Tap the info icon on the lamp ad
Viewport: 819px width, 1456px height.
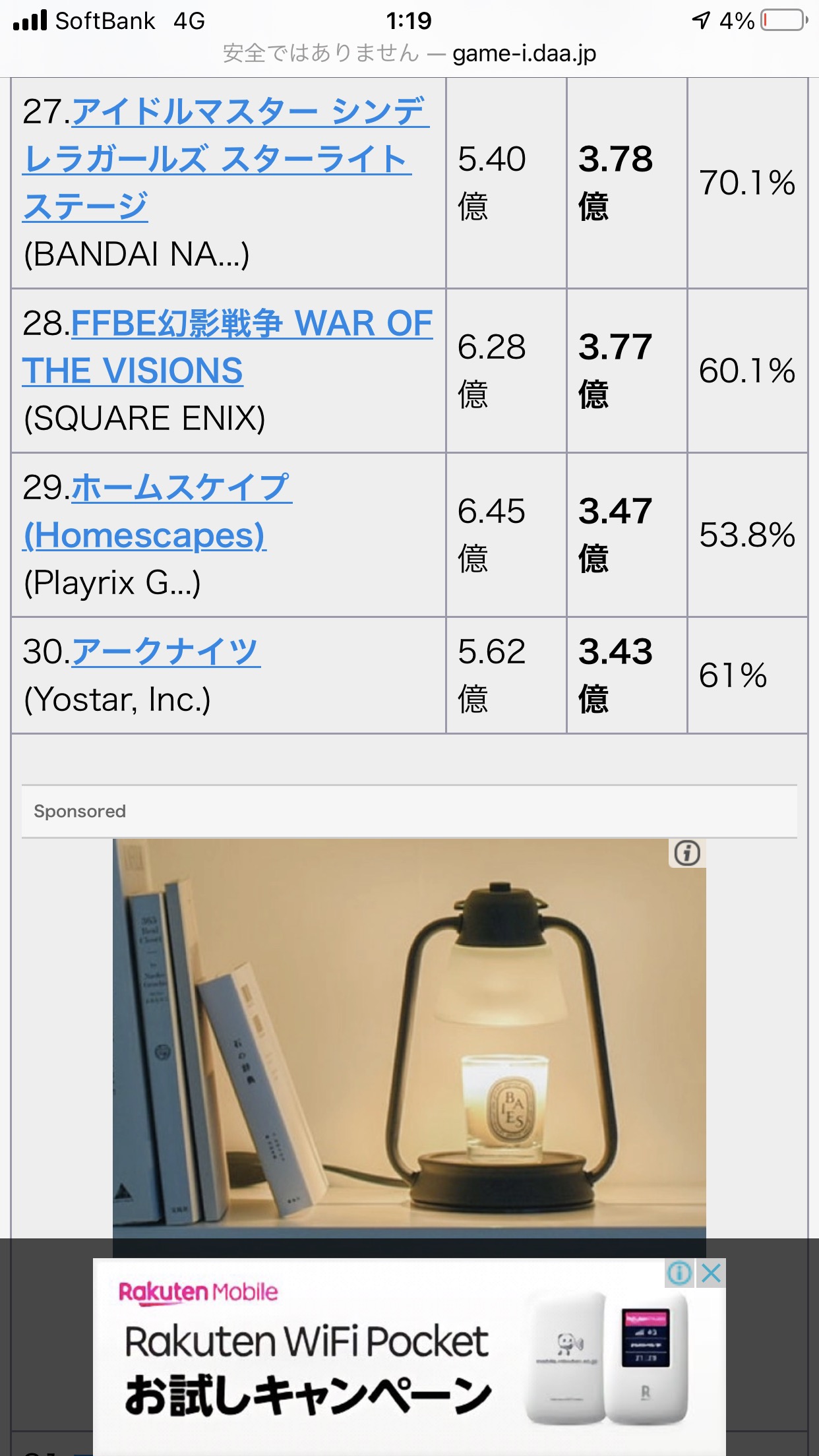click(x=687, y=853)
